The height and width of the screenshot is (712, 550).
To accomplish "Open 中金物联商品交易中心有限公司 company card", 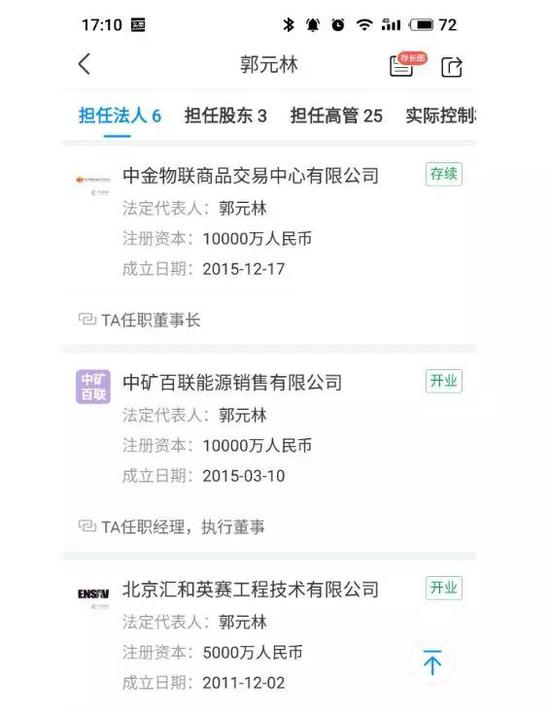I will tap(269, 246).
